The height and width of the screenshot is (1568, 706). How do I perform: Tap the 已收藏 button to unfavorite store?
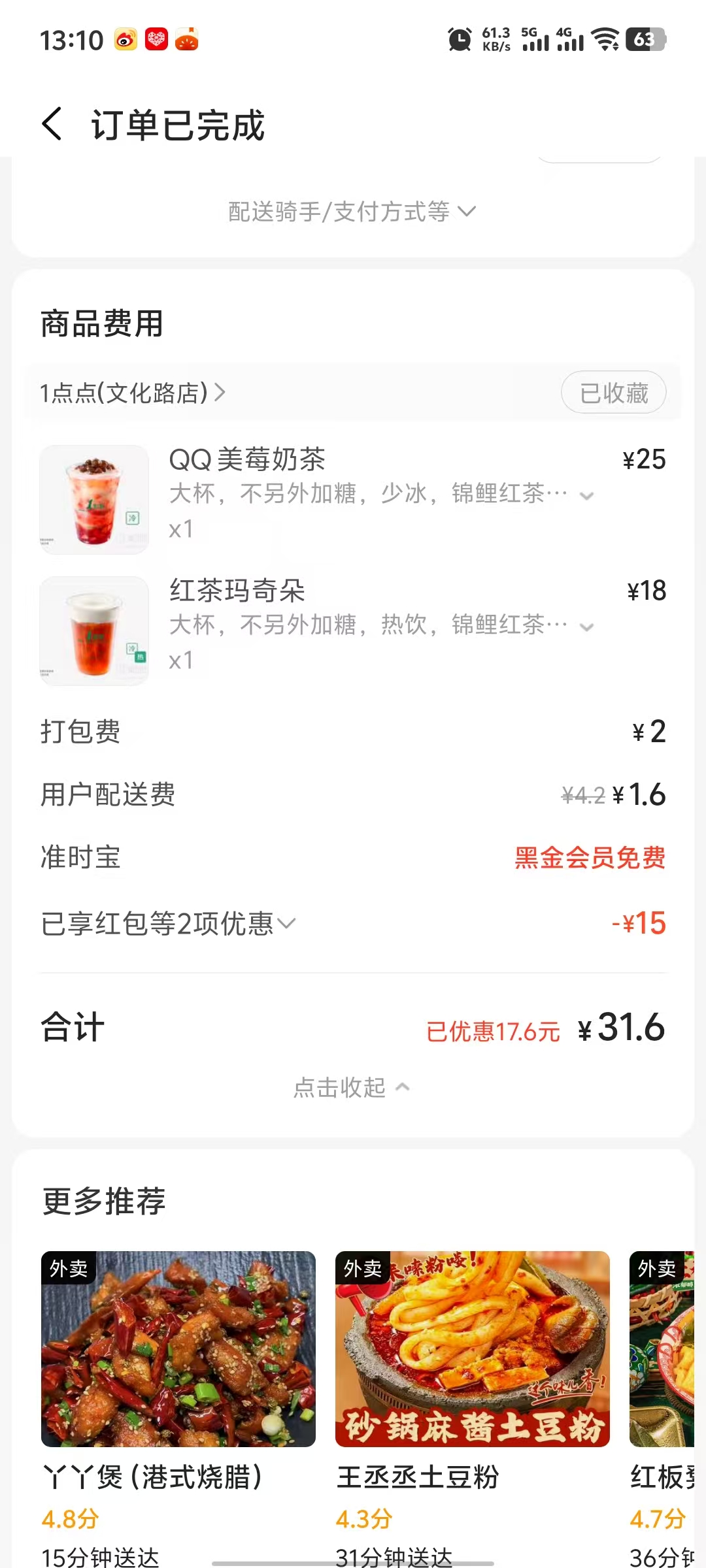[613, 393]
